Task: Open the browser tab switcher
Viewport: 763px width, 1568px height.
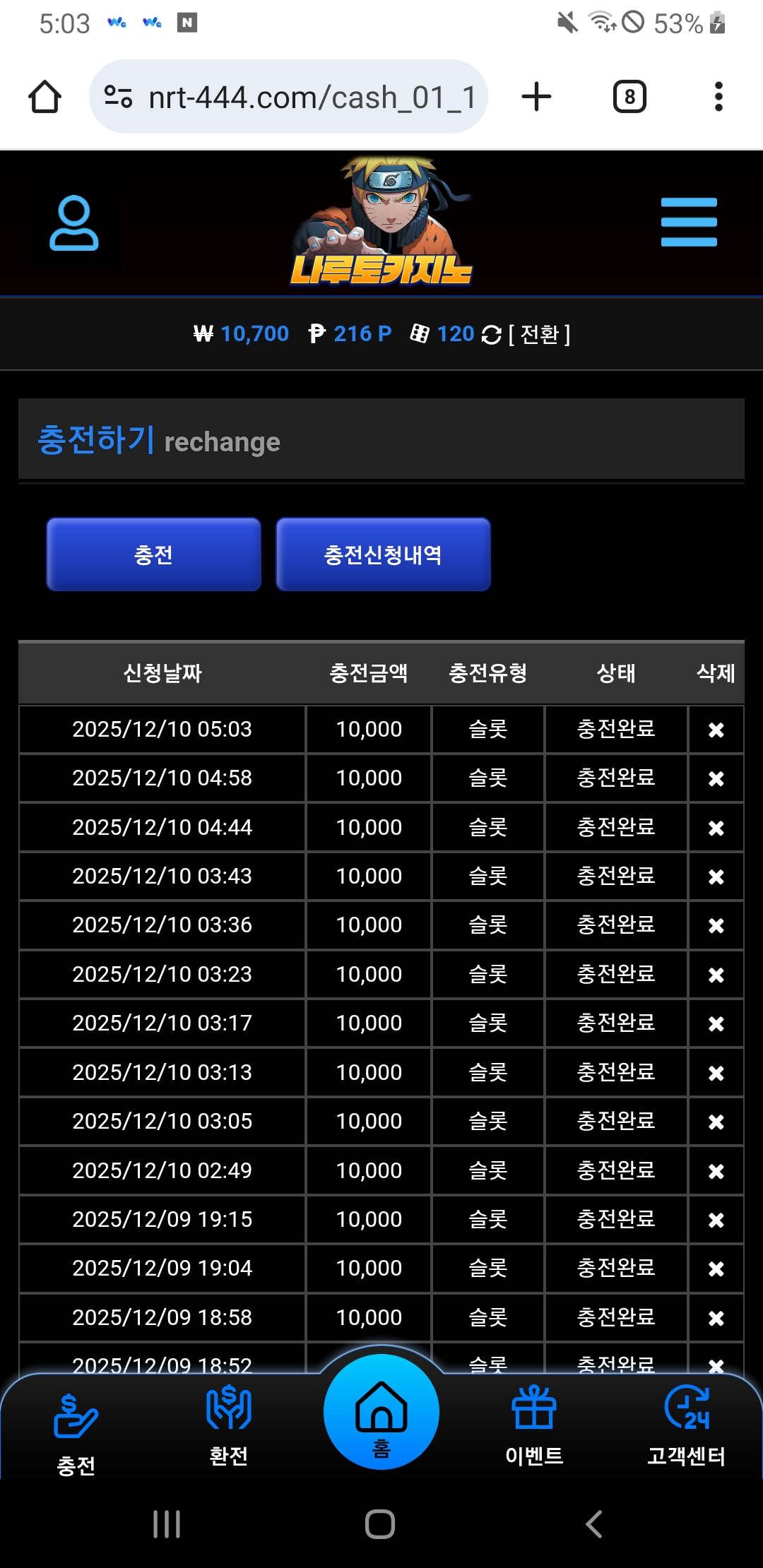Action: tap(629, 97)
